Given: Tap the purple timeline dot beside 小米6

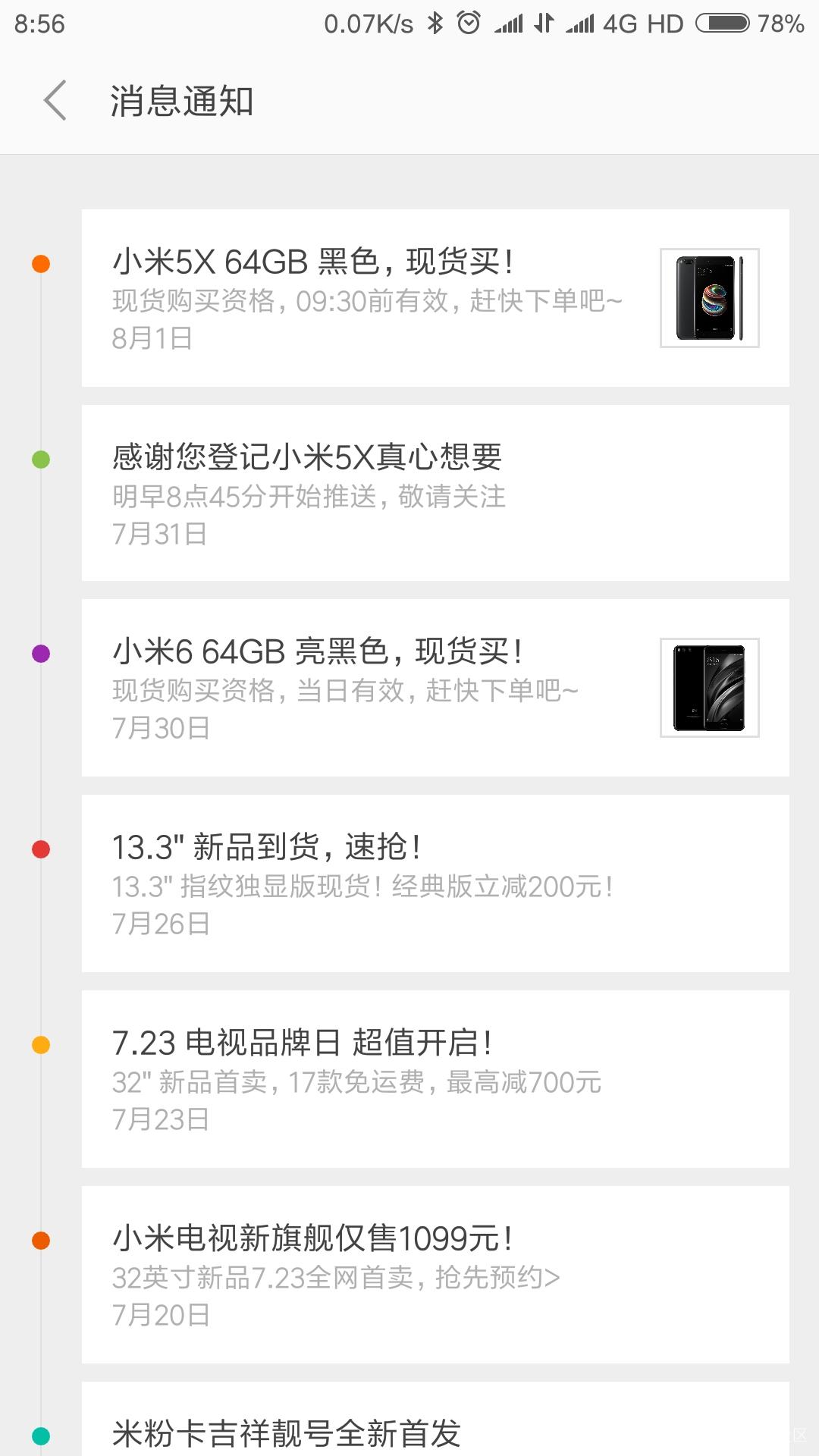Looking at the screenshot, I should pyautogui.click(x=40, y=654).
